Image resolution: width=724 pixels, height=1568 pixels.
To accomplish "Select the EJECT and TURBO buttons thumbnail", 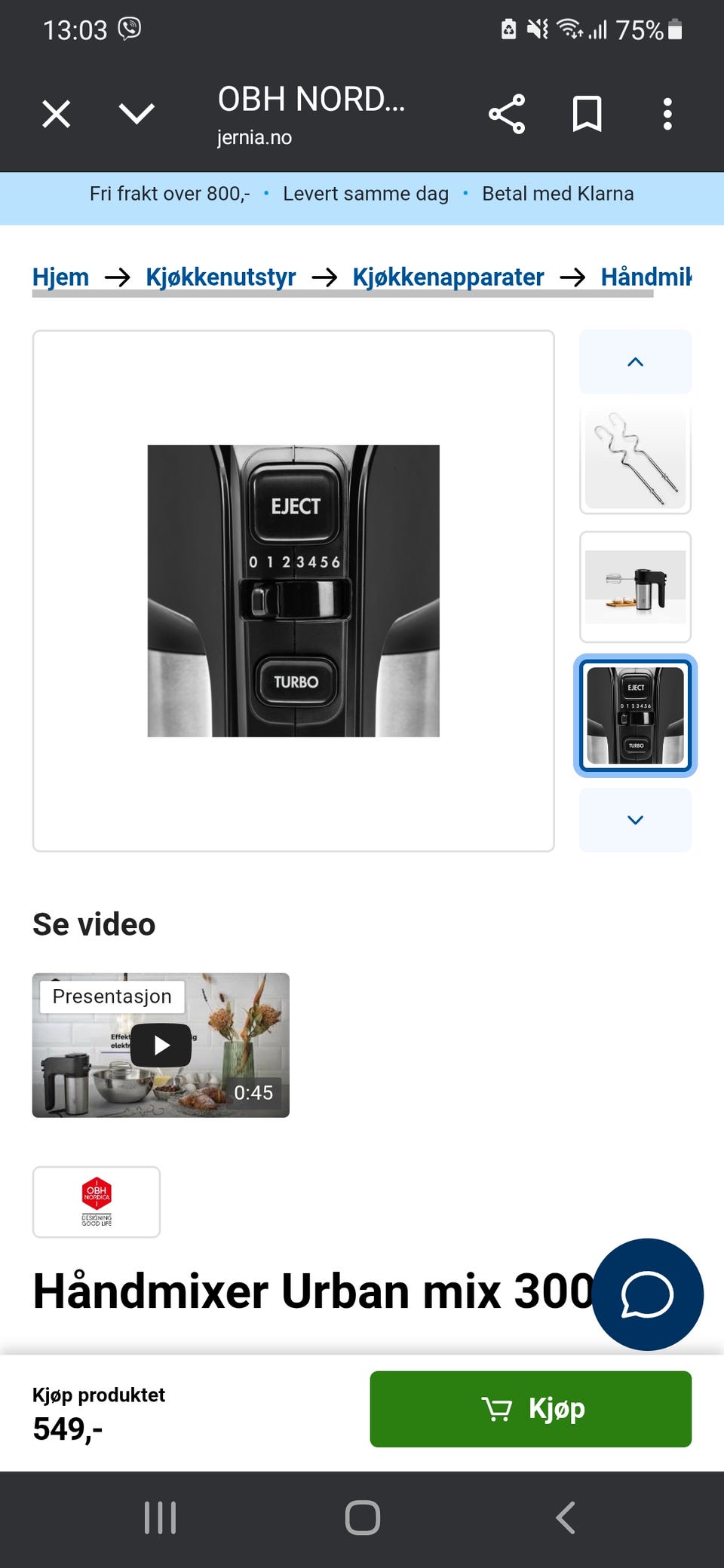I will [x=635, y=715].
